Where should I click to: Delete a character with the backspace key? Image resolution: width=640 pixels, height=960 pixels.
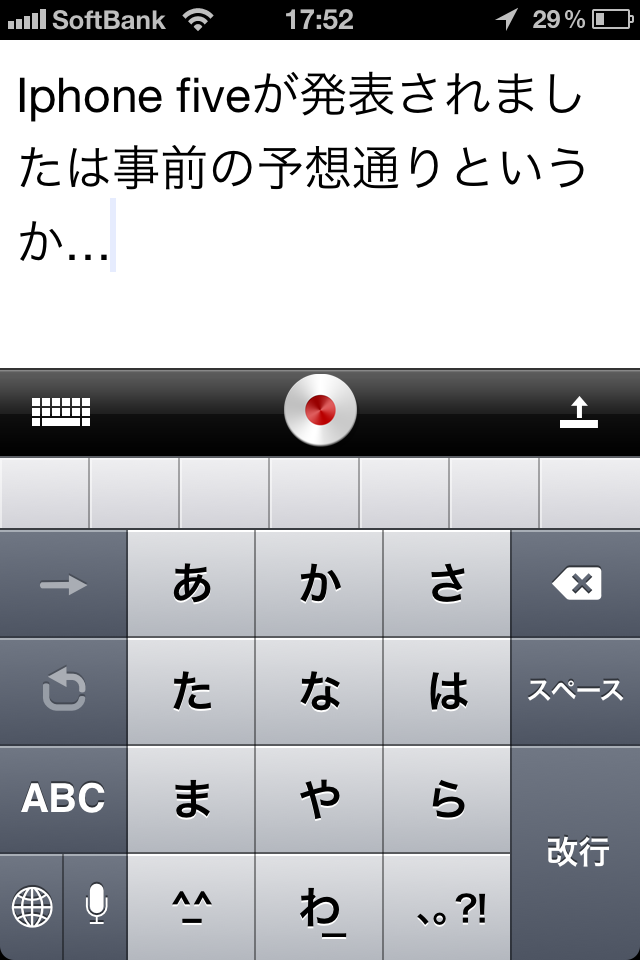coord(576,584)
